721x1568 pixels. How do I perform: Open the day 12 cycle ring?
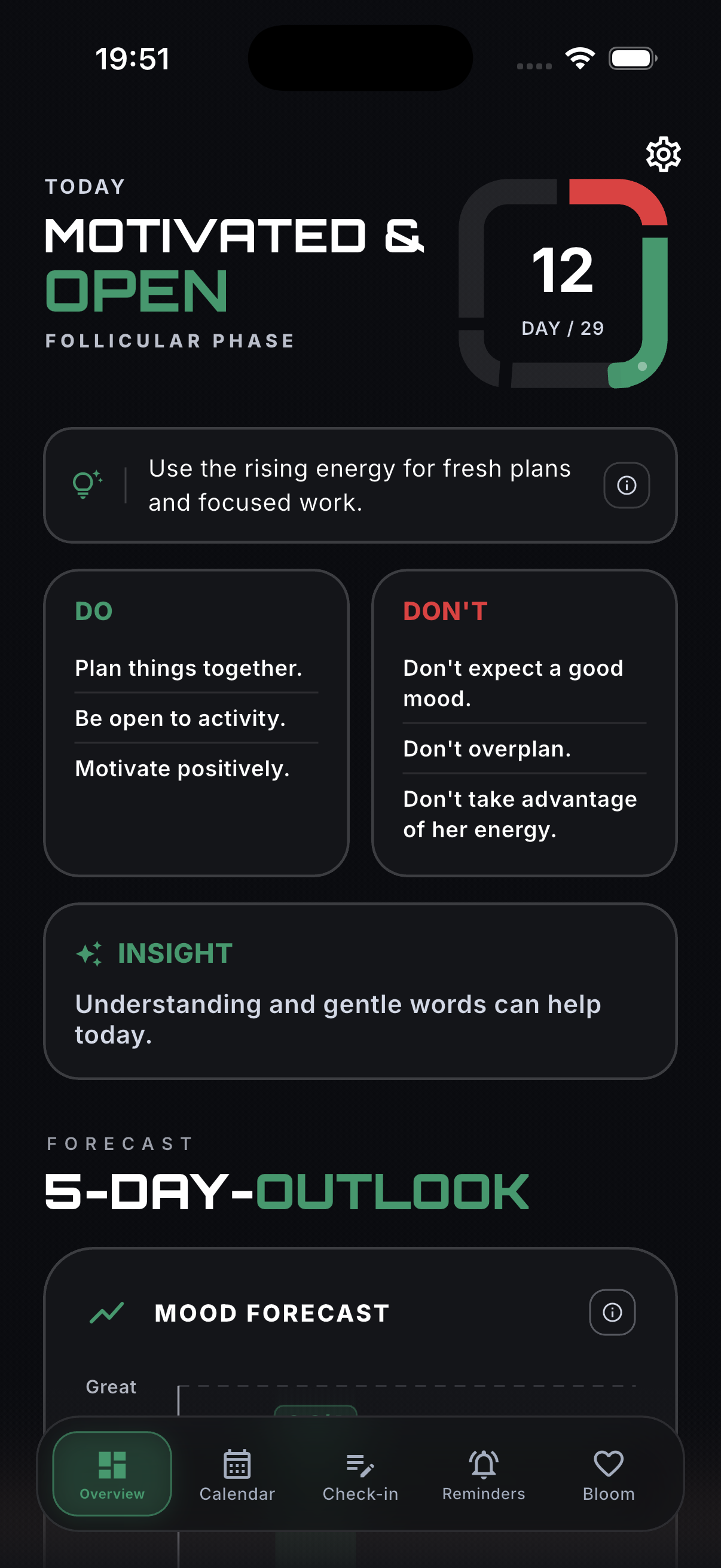pos(563,283)
